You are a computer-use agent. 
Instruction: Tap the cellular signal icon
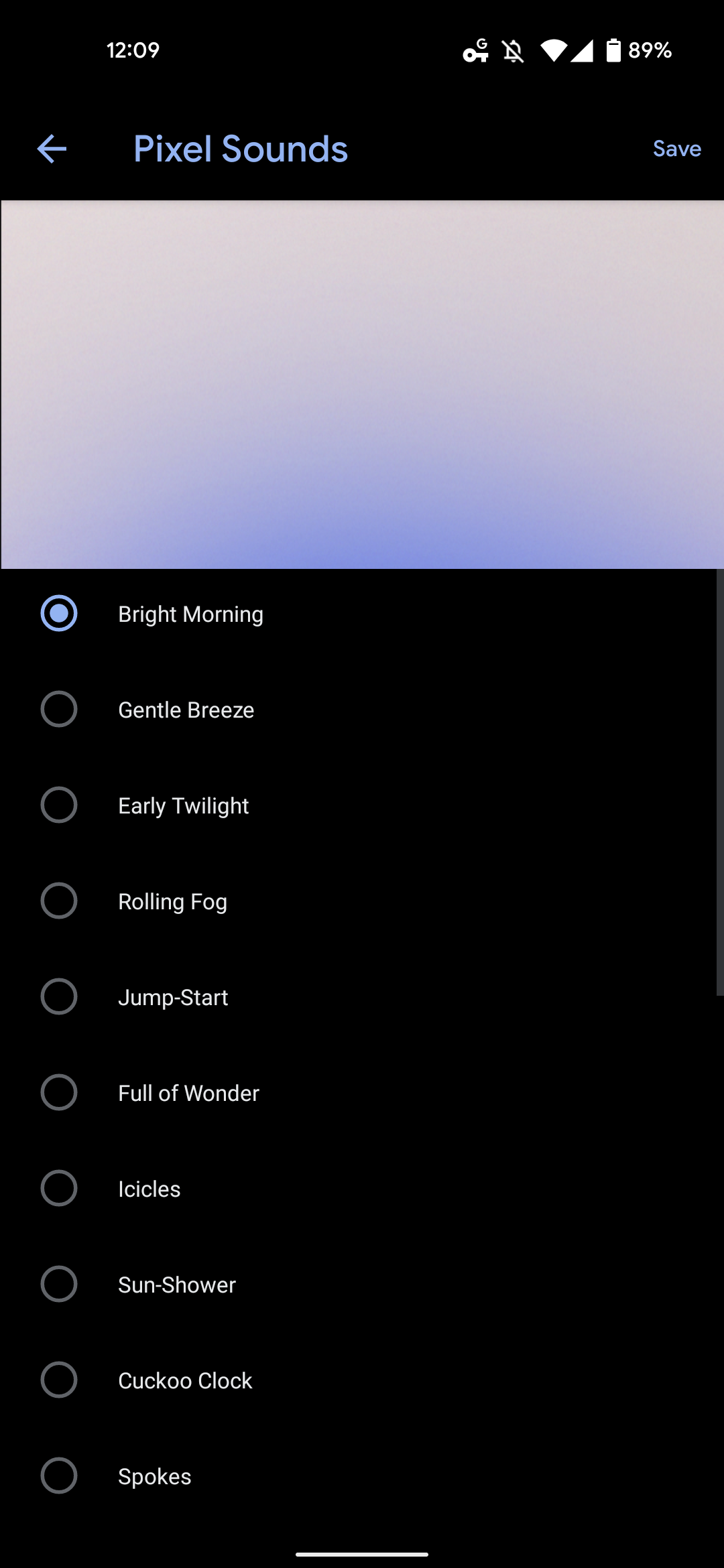click(583, 50)
